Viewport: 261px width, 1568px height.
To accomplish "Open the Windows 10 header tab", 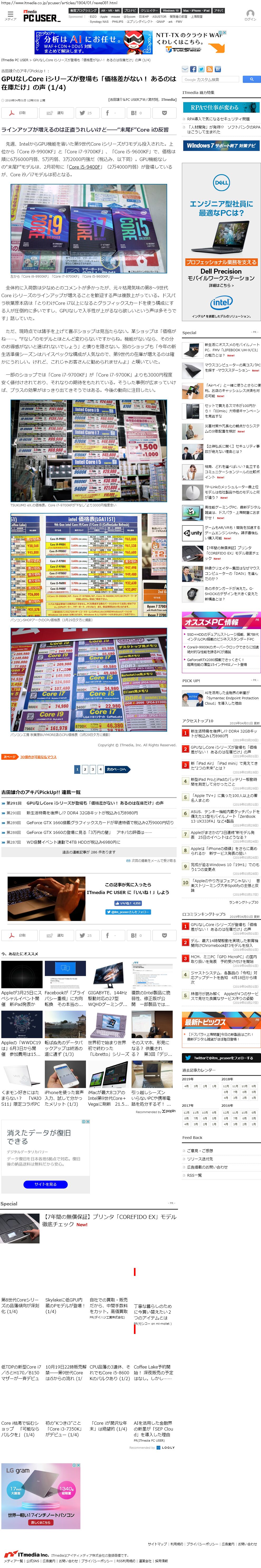I will coord(170,10).
